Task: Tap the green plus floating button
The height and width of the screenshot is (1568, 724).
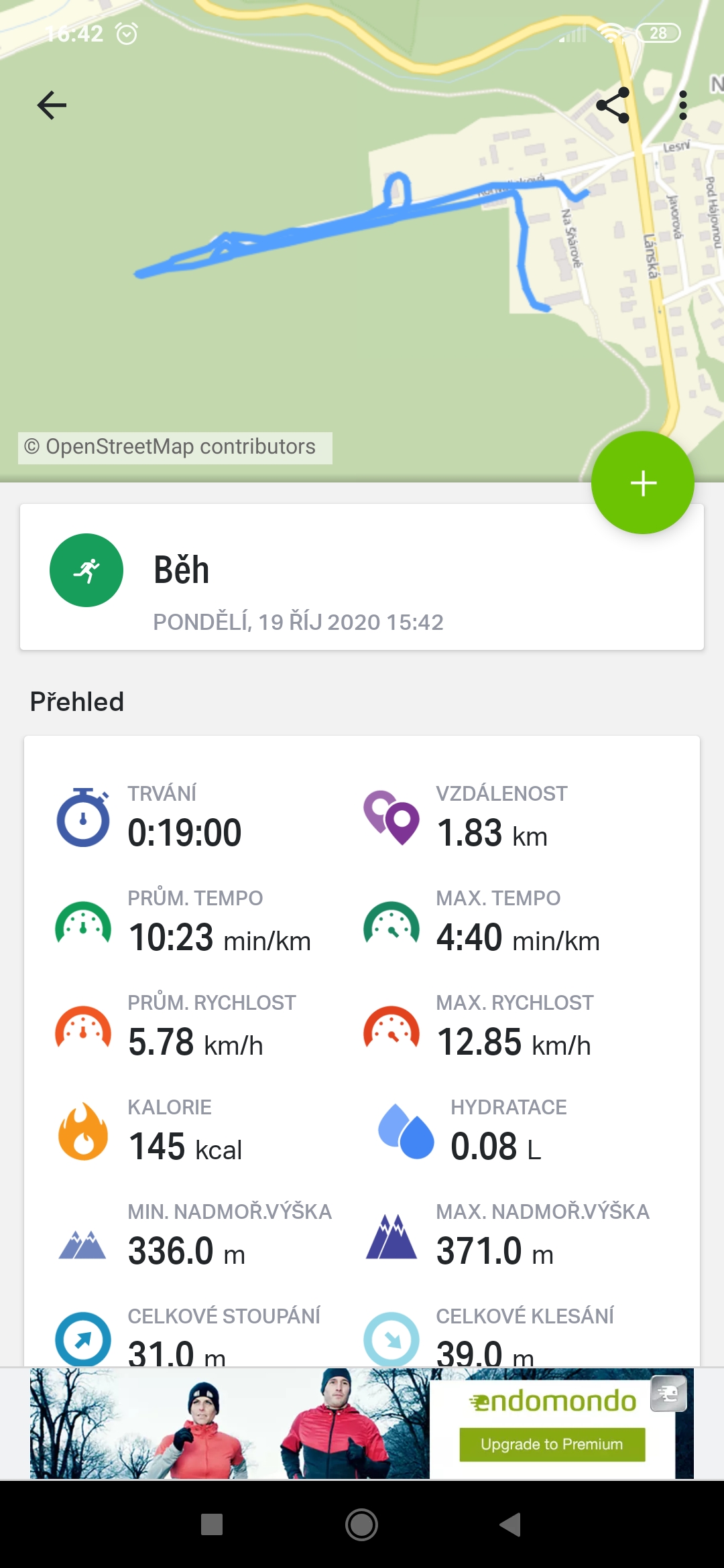Action: click(x=642, y=482)
